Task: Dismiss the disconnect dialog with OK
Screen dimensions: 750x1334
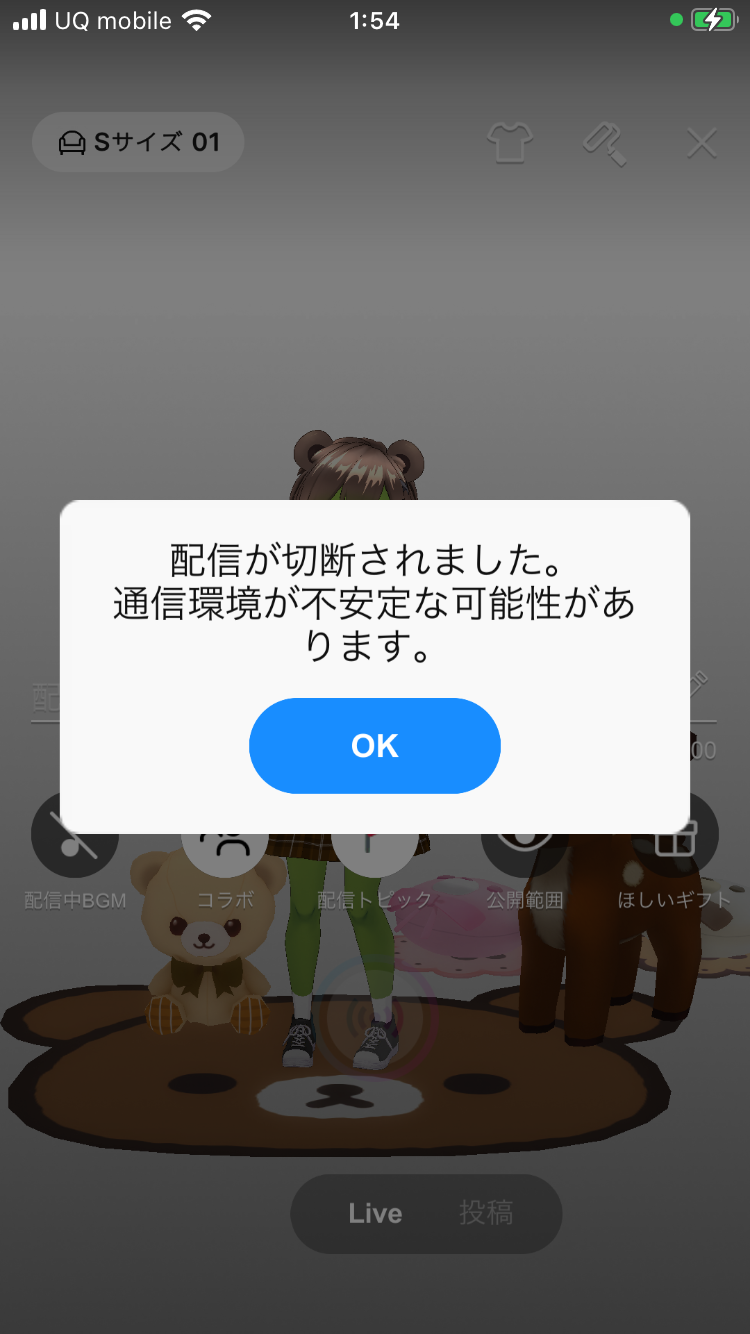Action: point(374,746)
